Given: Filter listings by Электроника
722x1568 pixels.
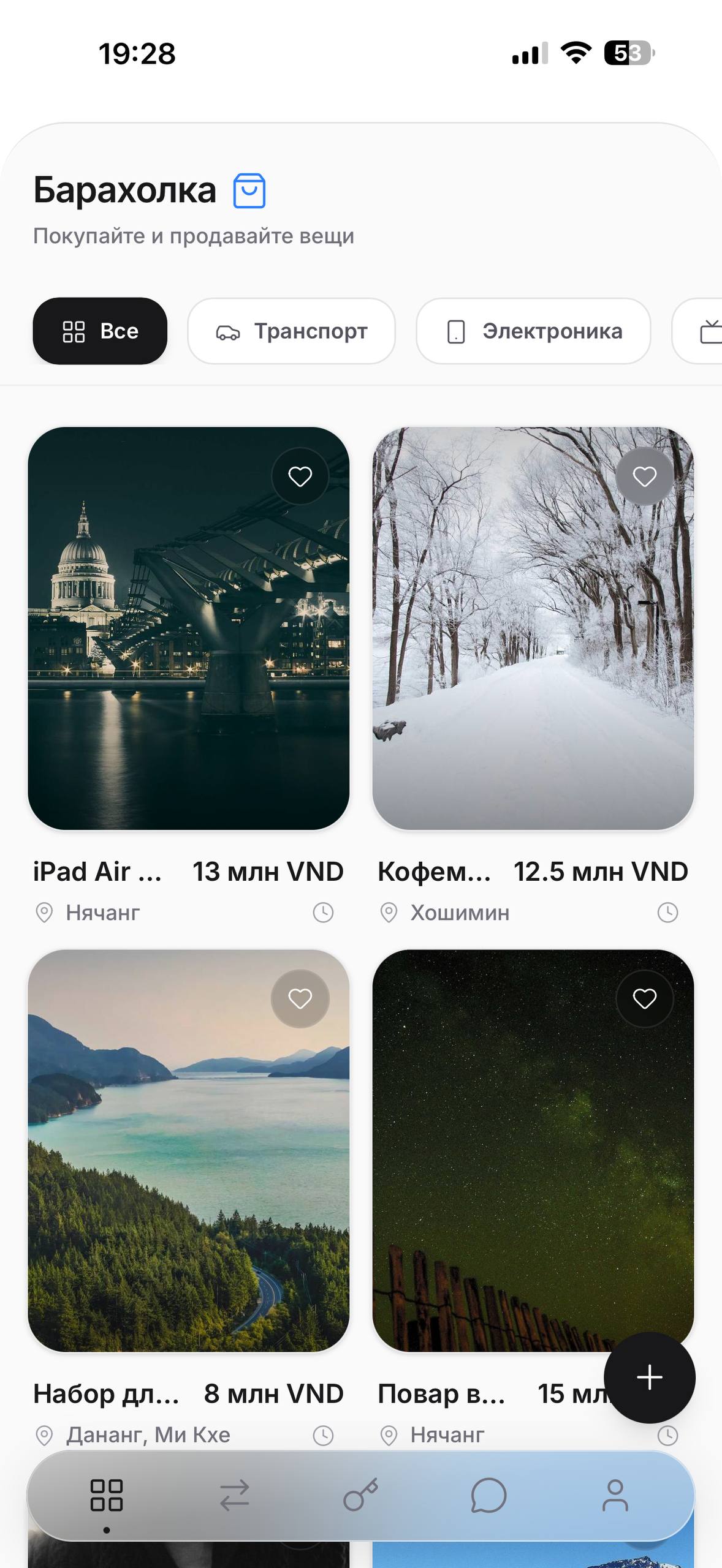Looking at the screenshot, I should 533,331.
